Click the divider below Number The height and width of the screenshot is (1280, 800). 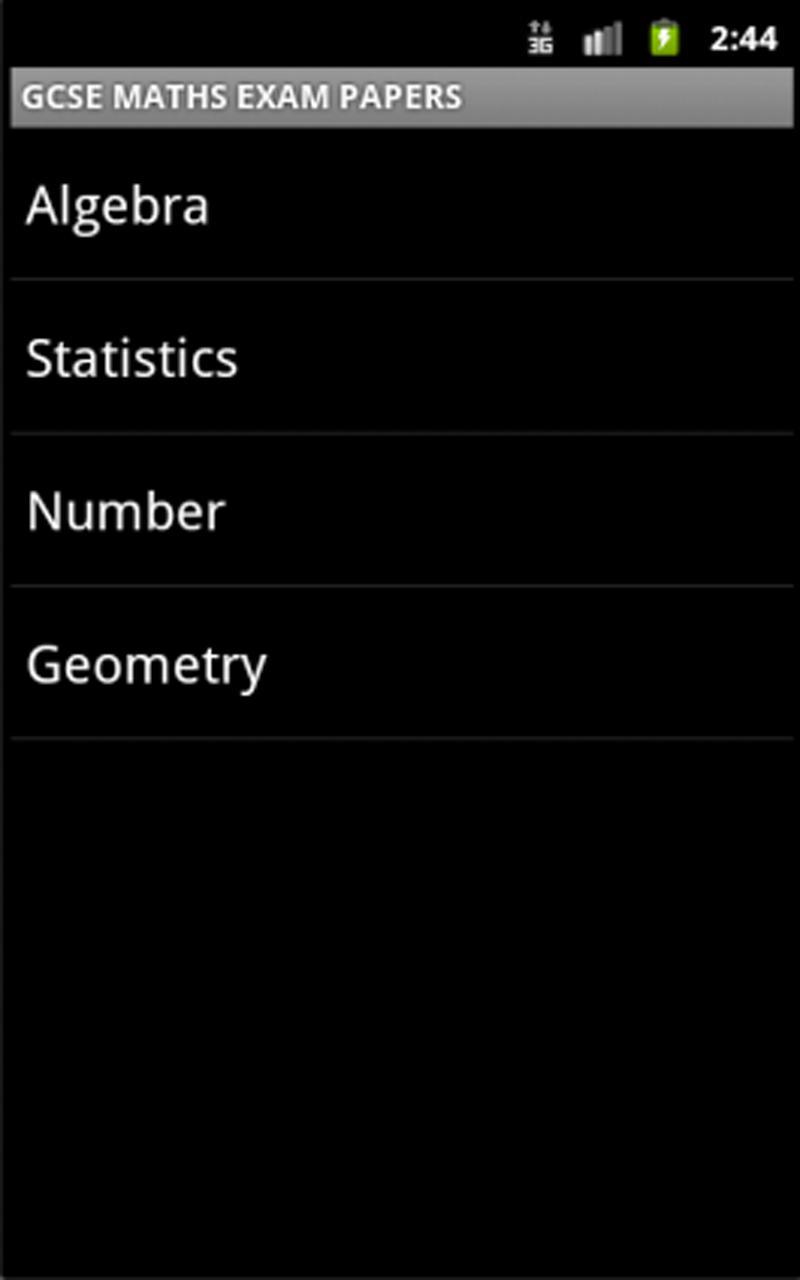click(400, 585)
